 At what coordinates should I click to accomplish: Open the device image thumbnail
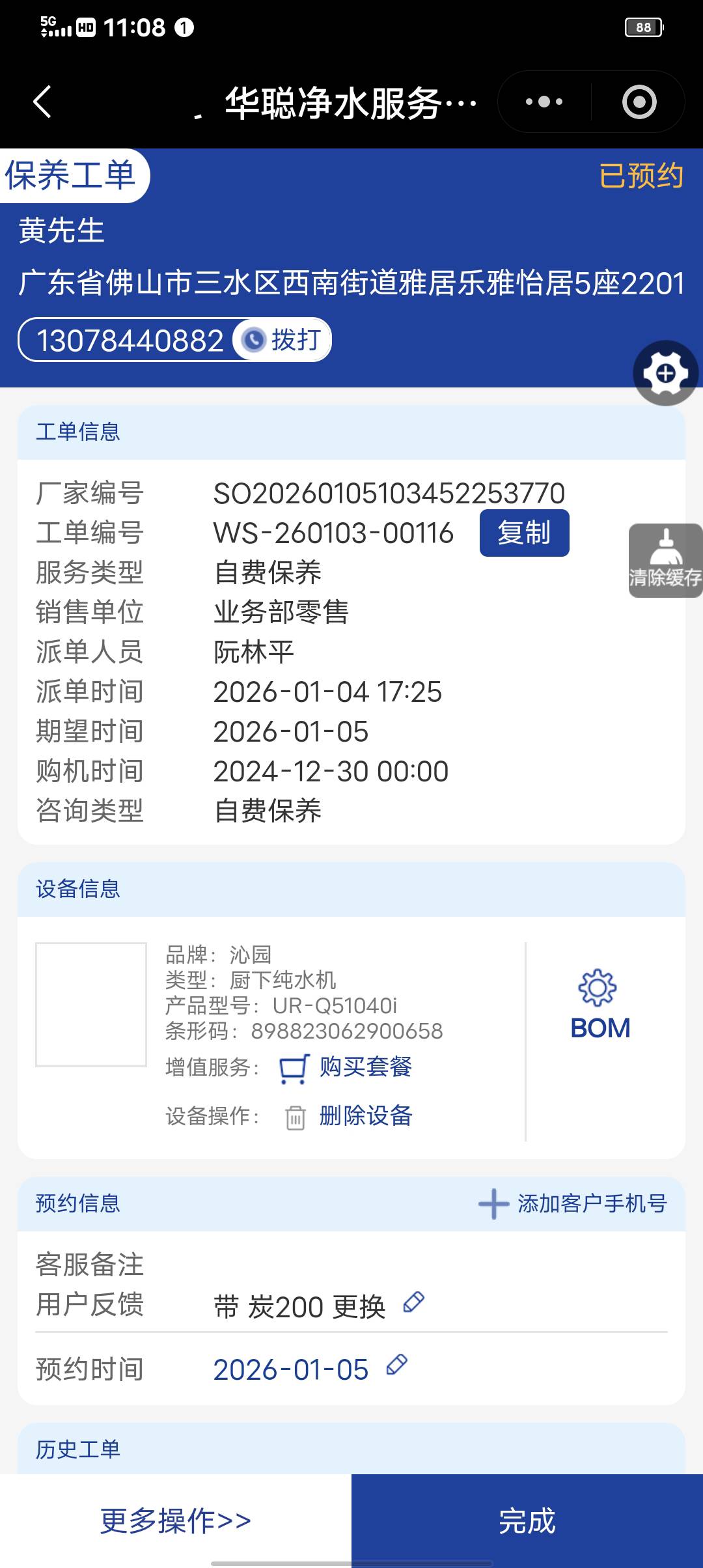91,1004
